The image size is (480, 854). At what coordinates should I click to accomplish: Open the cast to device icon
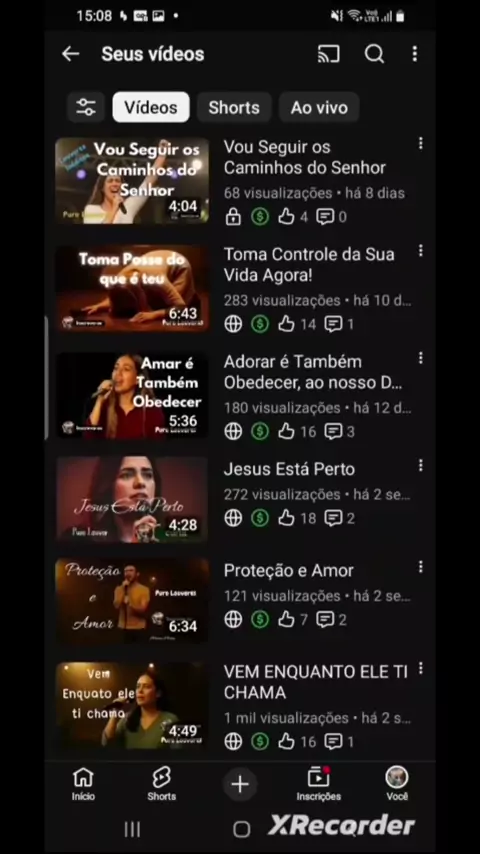329,53
